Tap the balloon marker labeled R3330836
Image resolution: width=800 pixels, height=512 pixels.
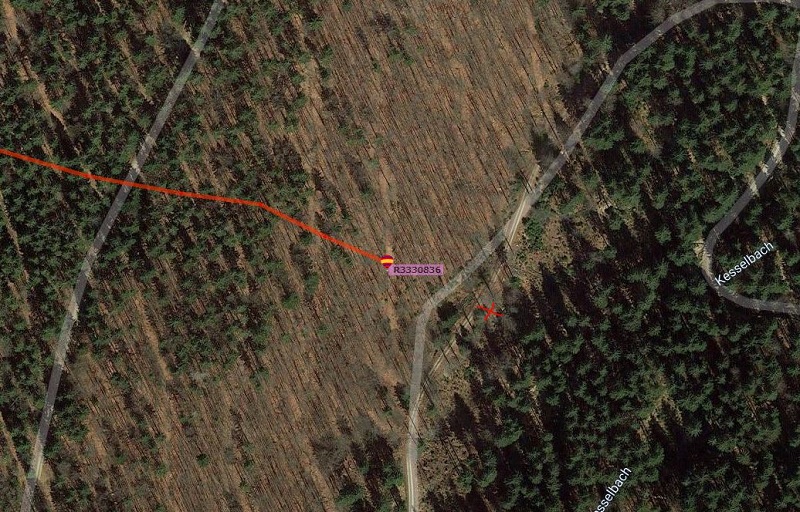(x=387, y=261)
